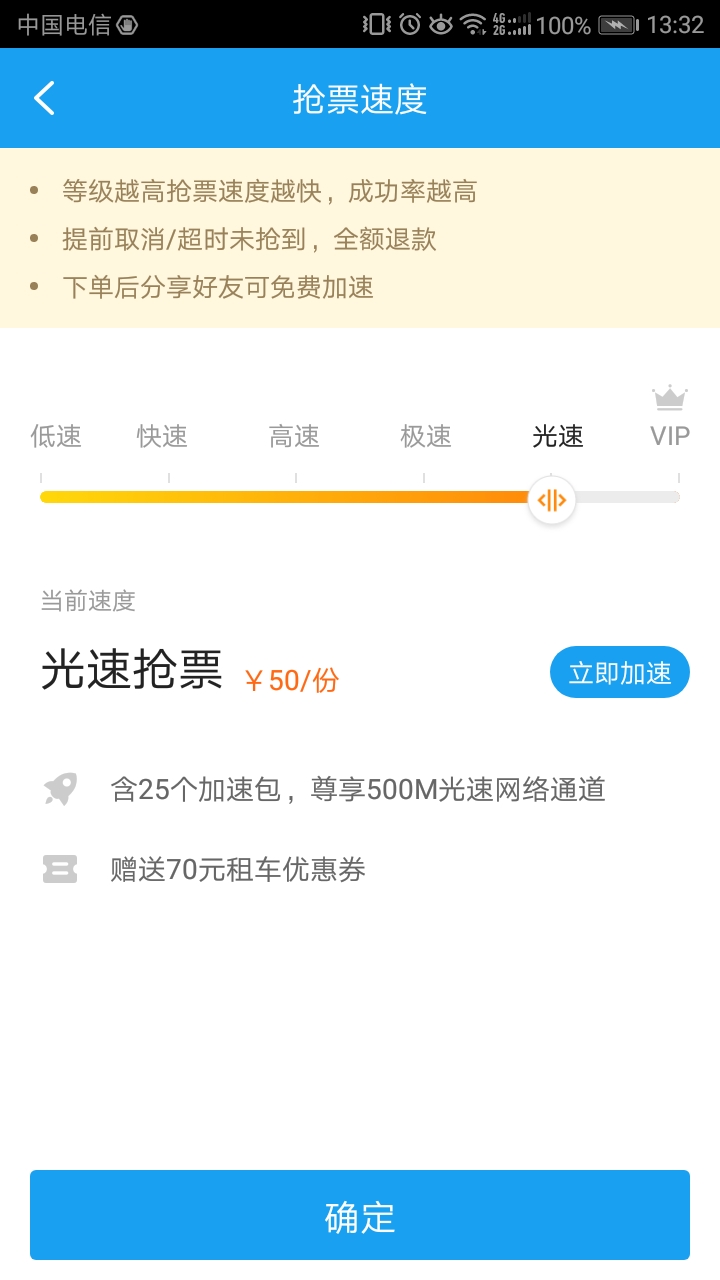Click the coupon ticket icon next to 赠送70元
The height and width of the screenshot is (1280, 720).
tap(58, 869)
